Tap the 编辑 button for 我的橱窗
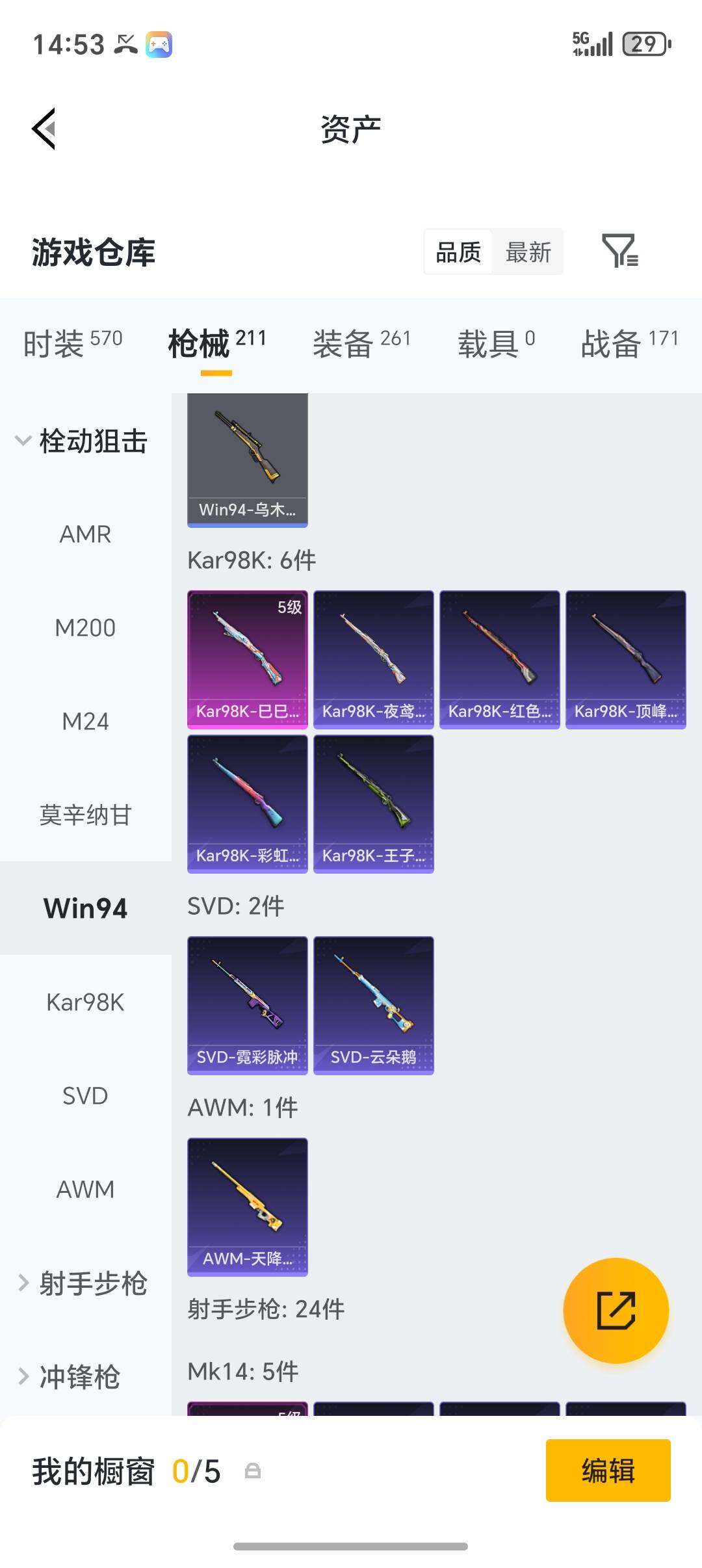 point(608,1470)
